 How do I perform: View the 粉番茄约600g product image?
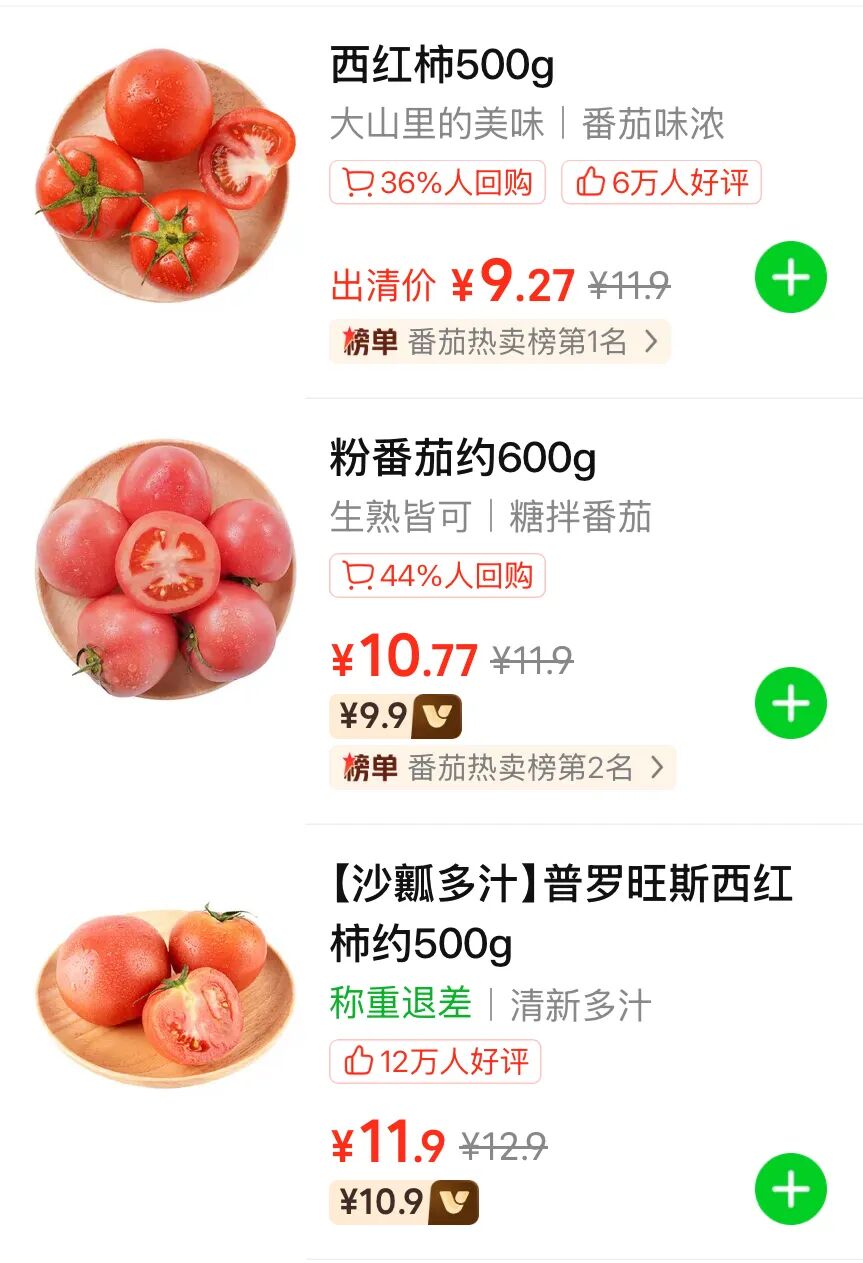(166, 570)
